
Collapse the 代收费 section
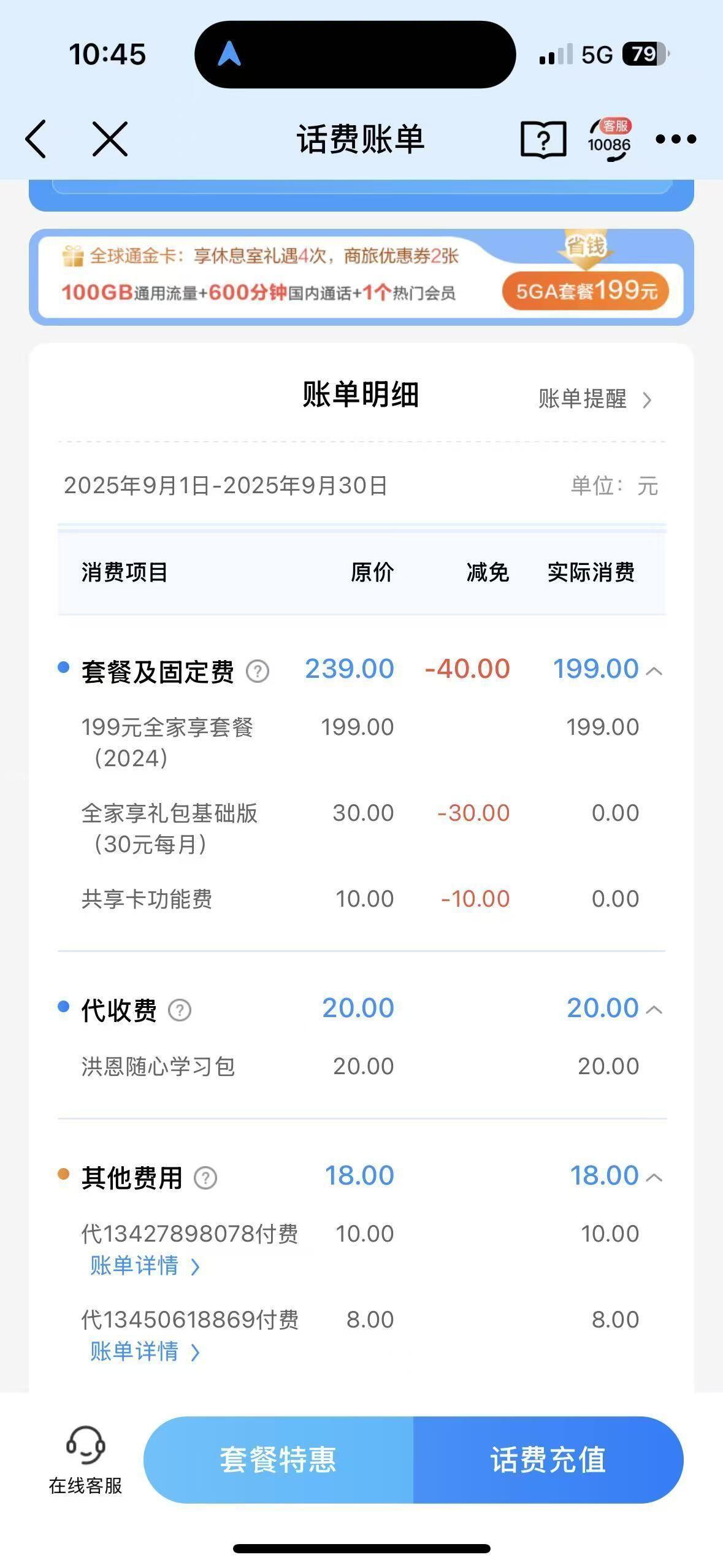[x=654, y=1009]
